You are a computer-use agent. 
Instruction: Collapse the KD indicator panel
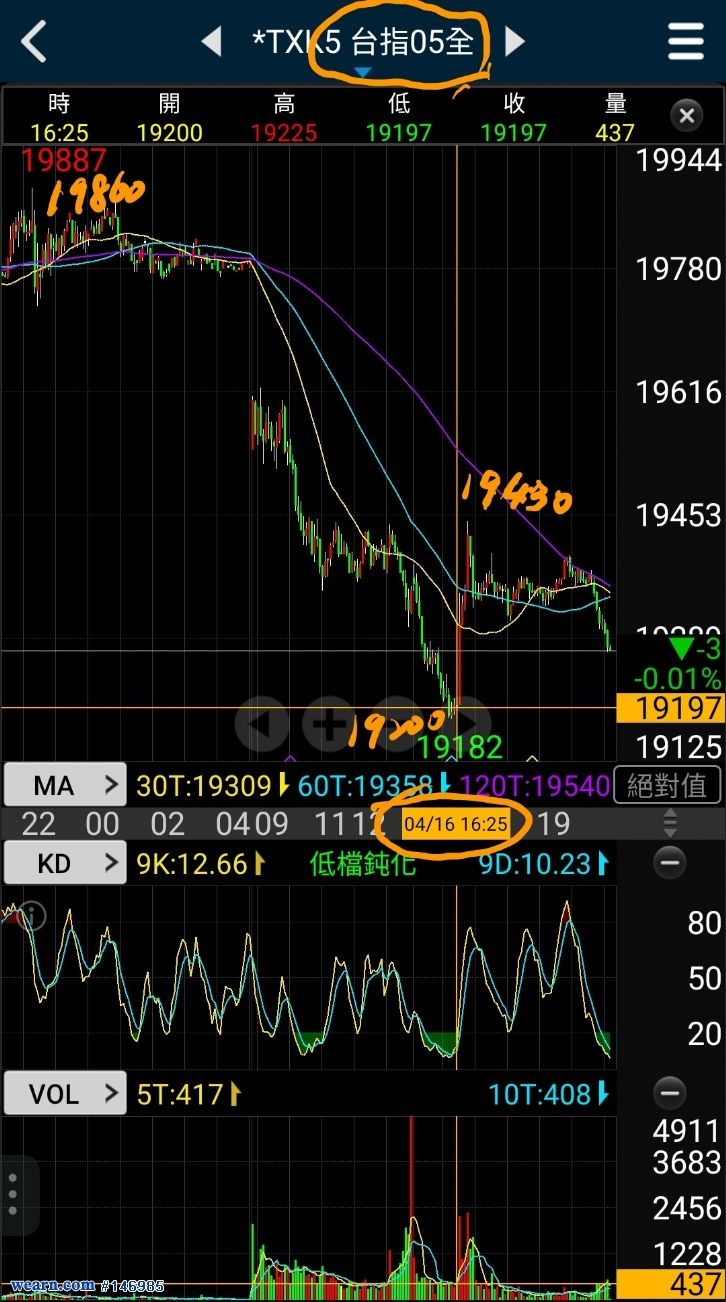coord(670,862)
